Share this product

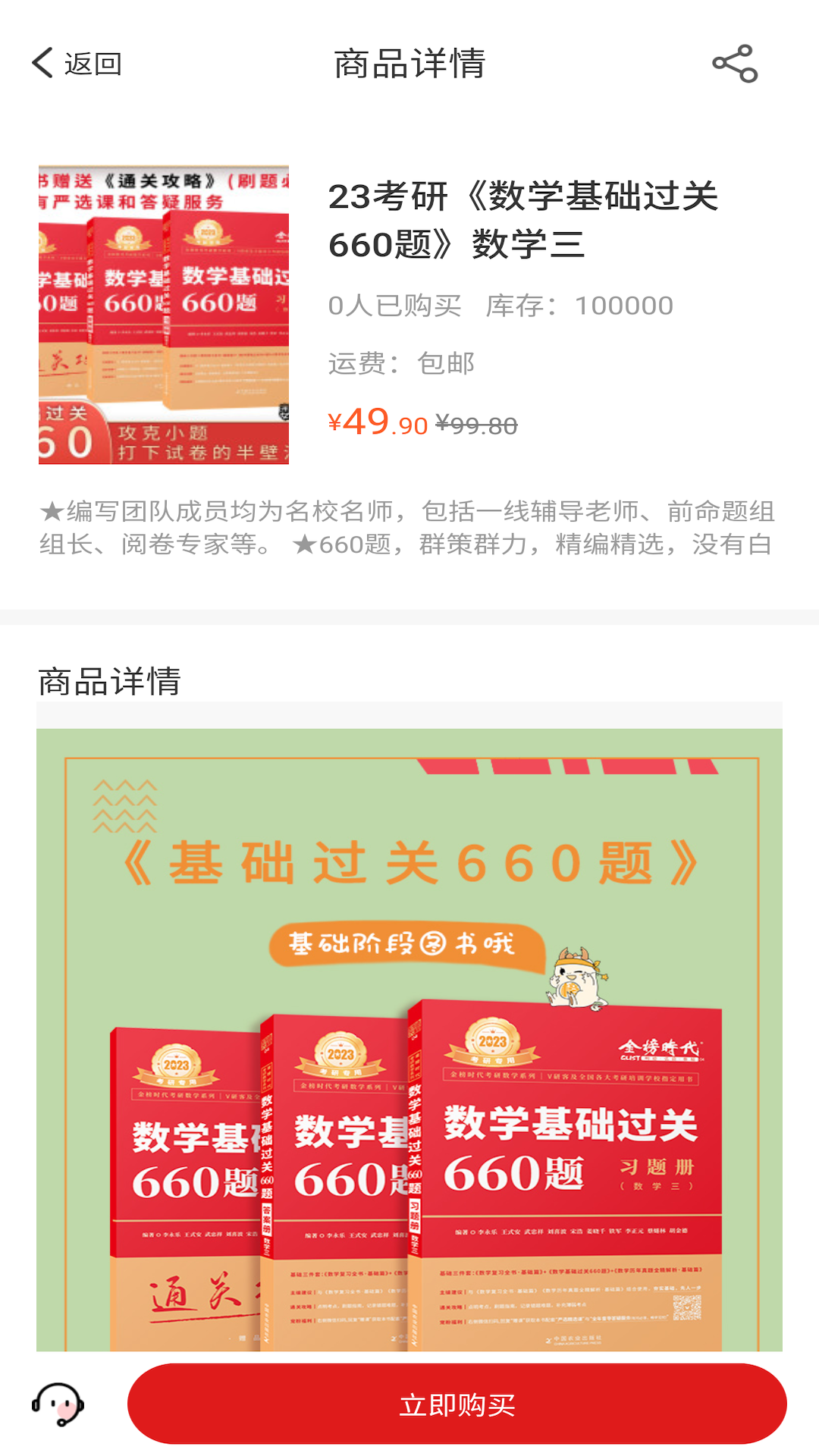[735, 64]
